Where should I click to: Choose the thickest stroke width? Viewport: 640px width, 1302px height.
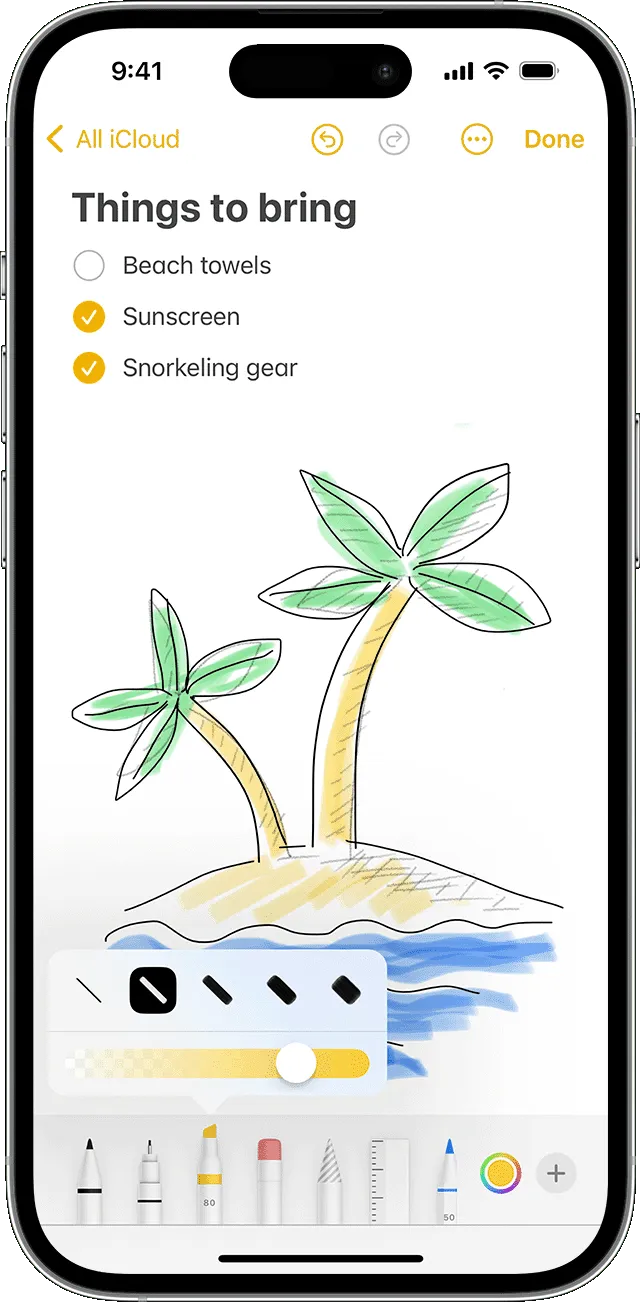click(x=345, y=990)
